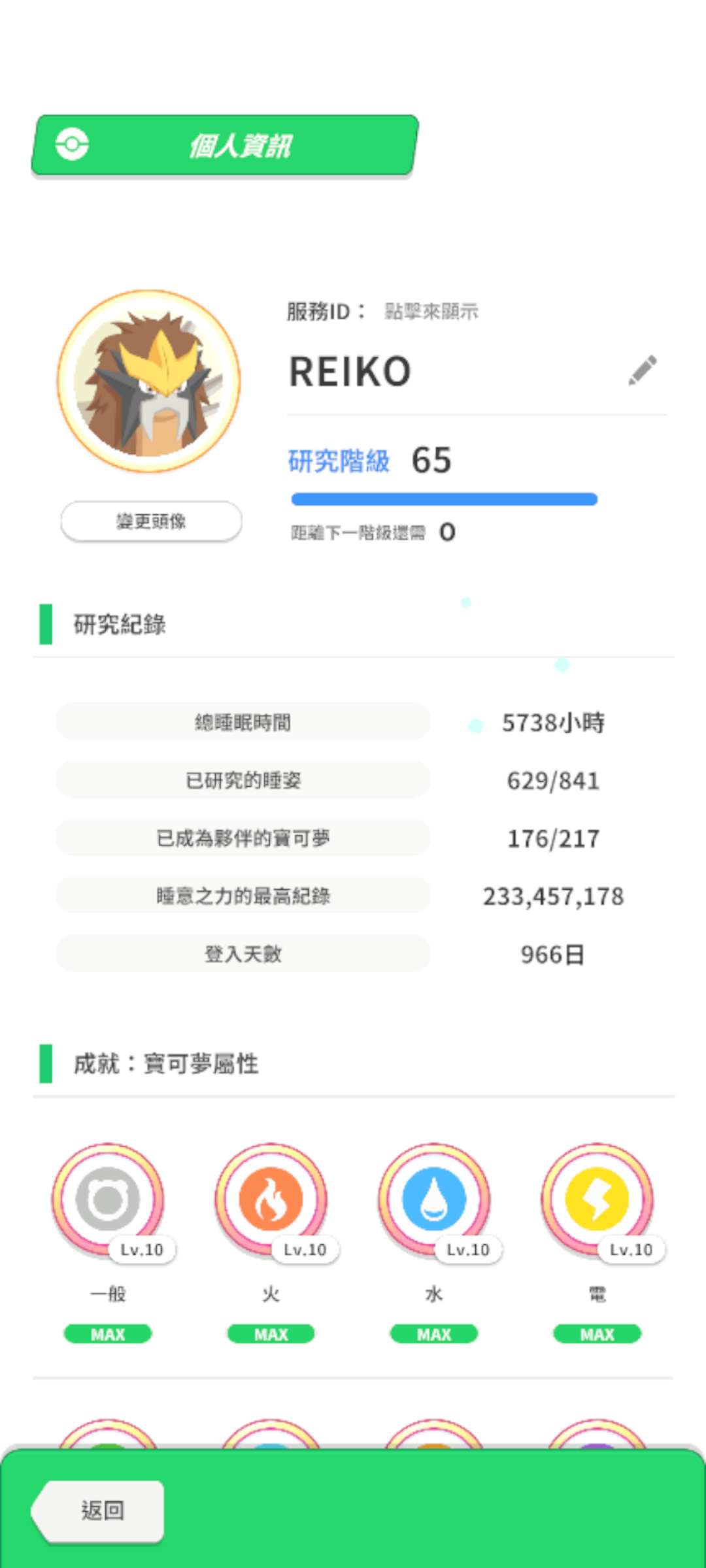Open the 一般 type achievement badge

(x=109, y=1200)
